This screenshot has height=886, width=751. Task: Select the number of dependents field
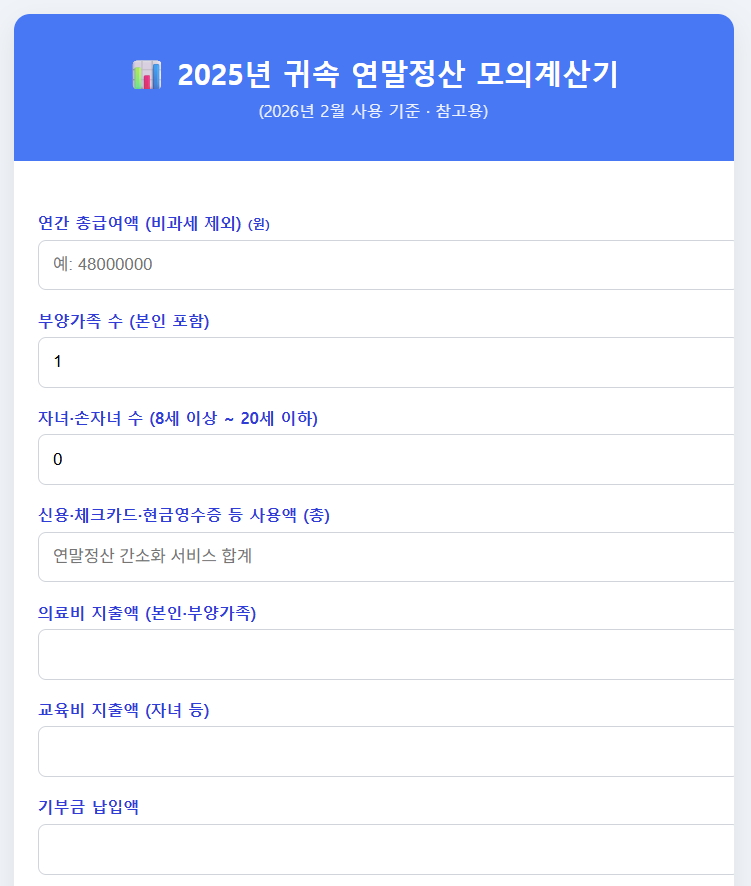tap(390, 362)
